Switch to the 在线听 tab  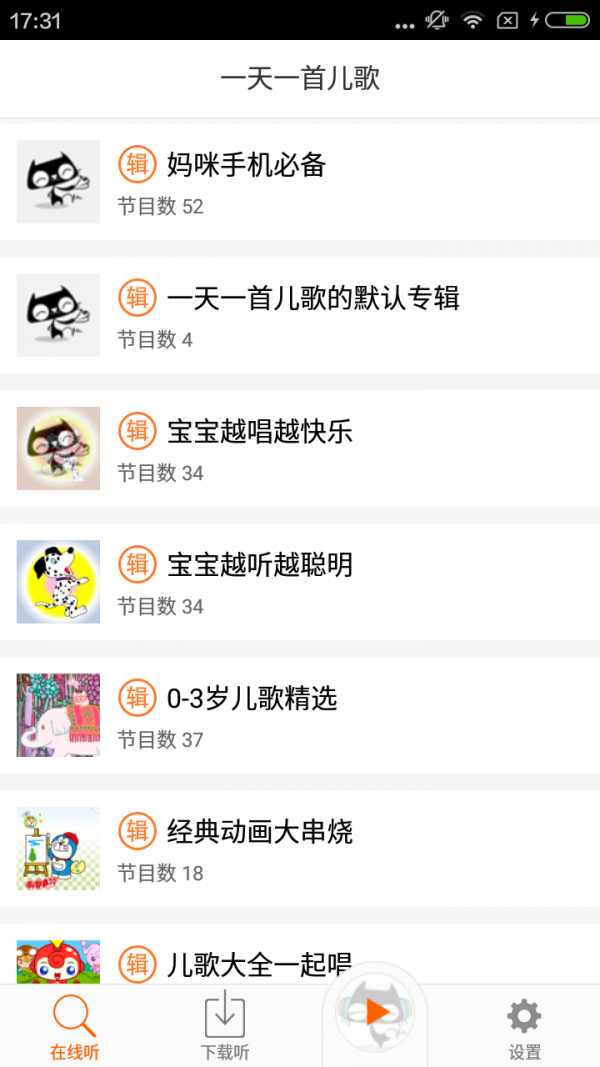(75, 1027)
